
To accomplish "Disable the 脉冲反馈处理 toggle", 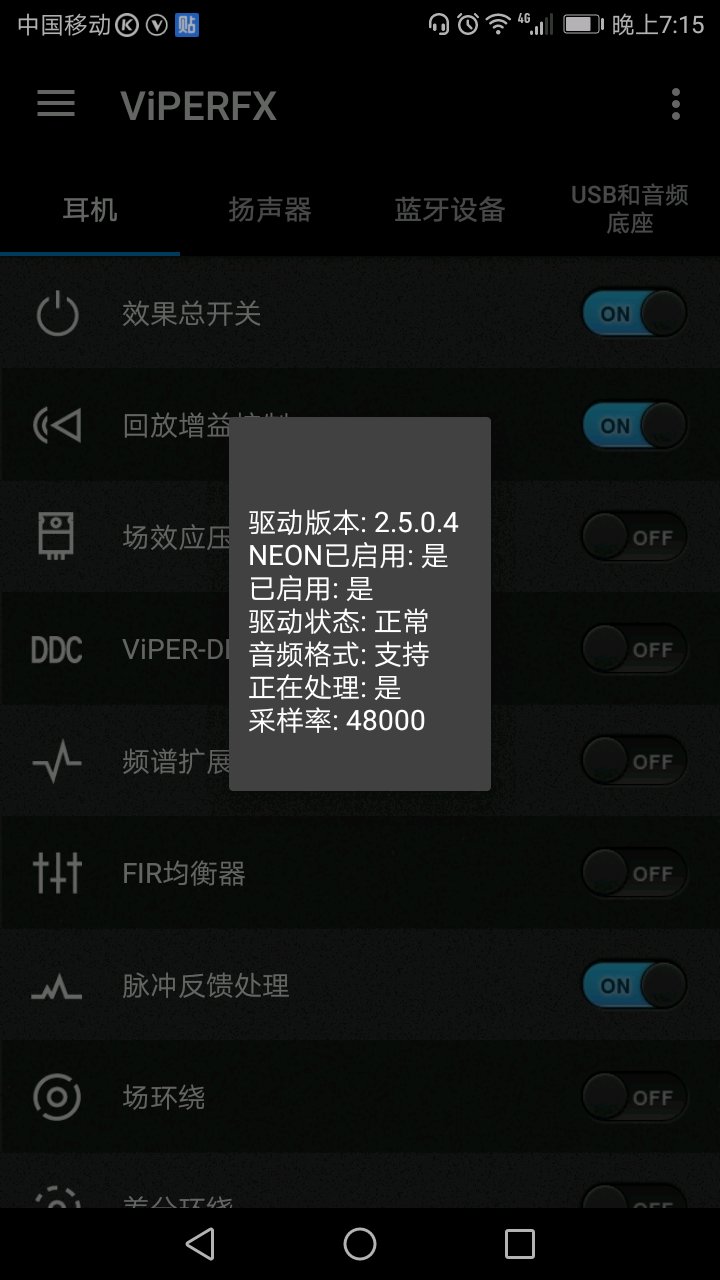I will (x=634, y=986).
